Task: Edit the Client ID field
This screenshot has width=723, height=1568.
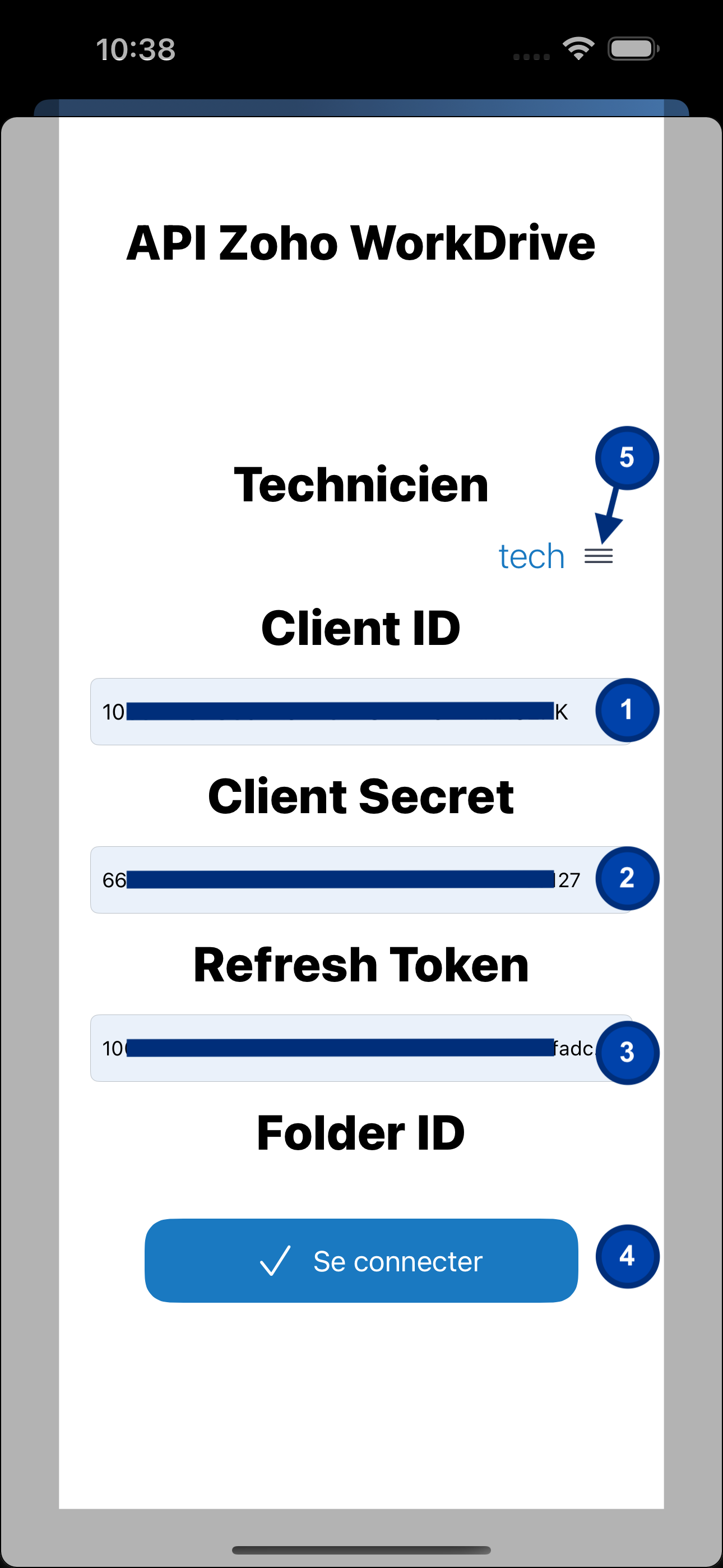Action: coord(341,711)
